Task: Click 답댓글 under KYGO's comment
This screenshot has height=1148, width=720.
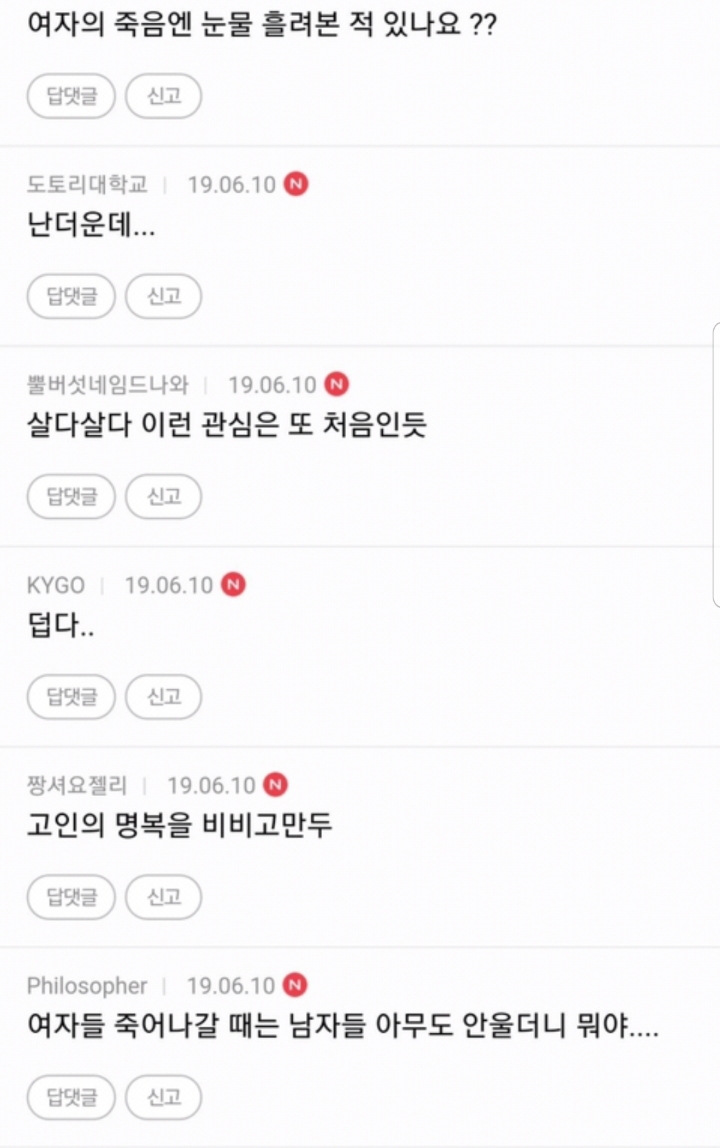Action: pyautogui.click(x=70, y=697)
